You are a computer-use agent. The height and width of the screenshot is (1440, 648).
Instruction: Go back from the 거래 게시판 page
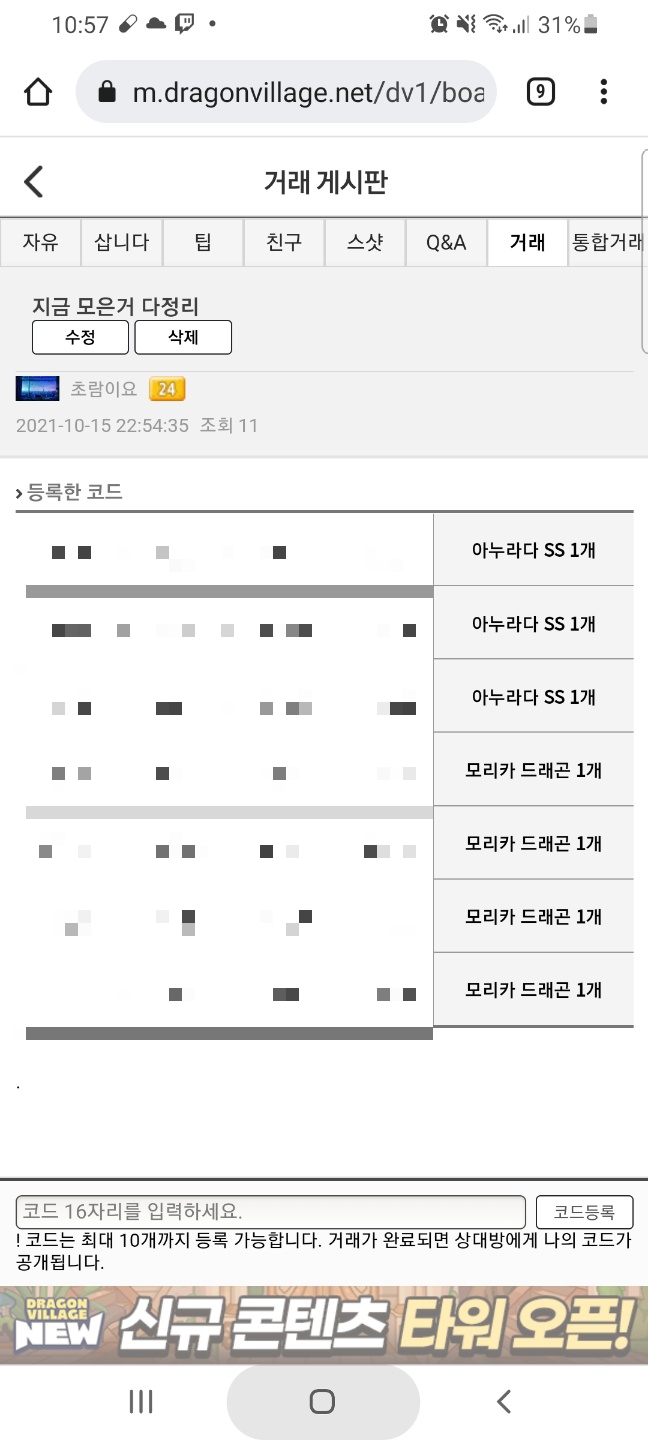tap(34, 182)
